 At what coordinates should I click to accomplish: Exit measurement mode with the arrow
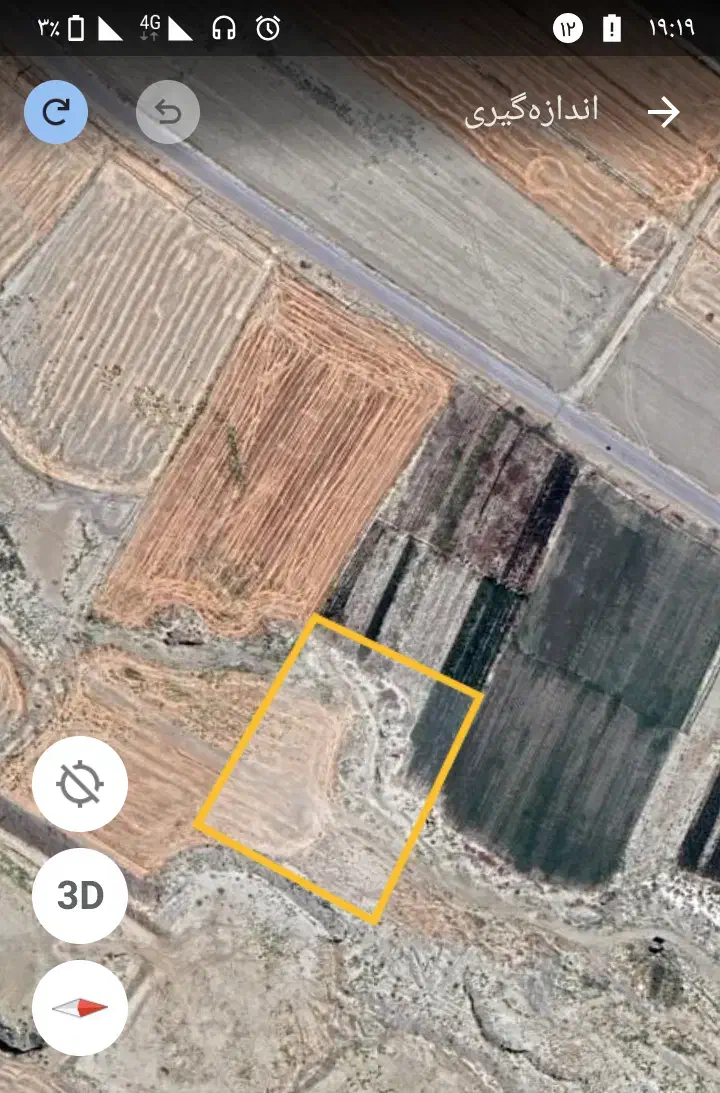pos(663,113)
